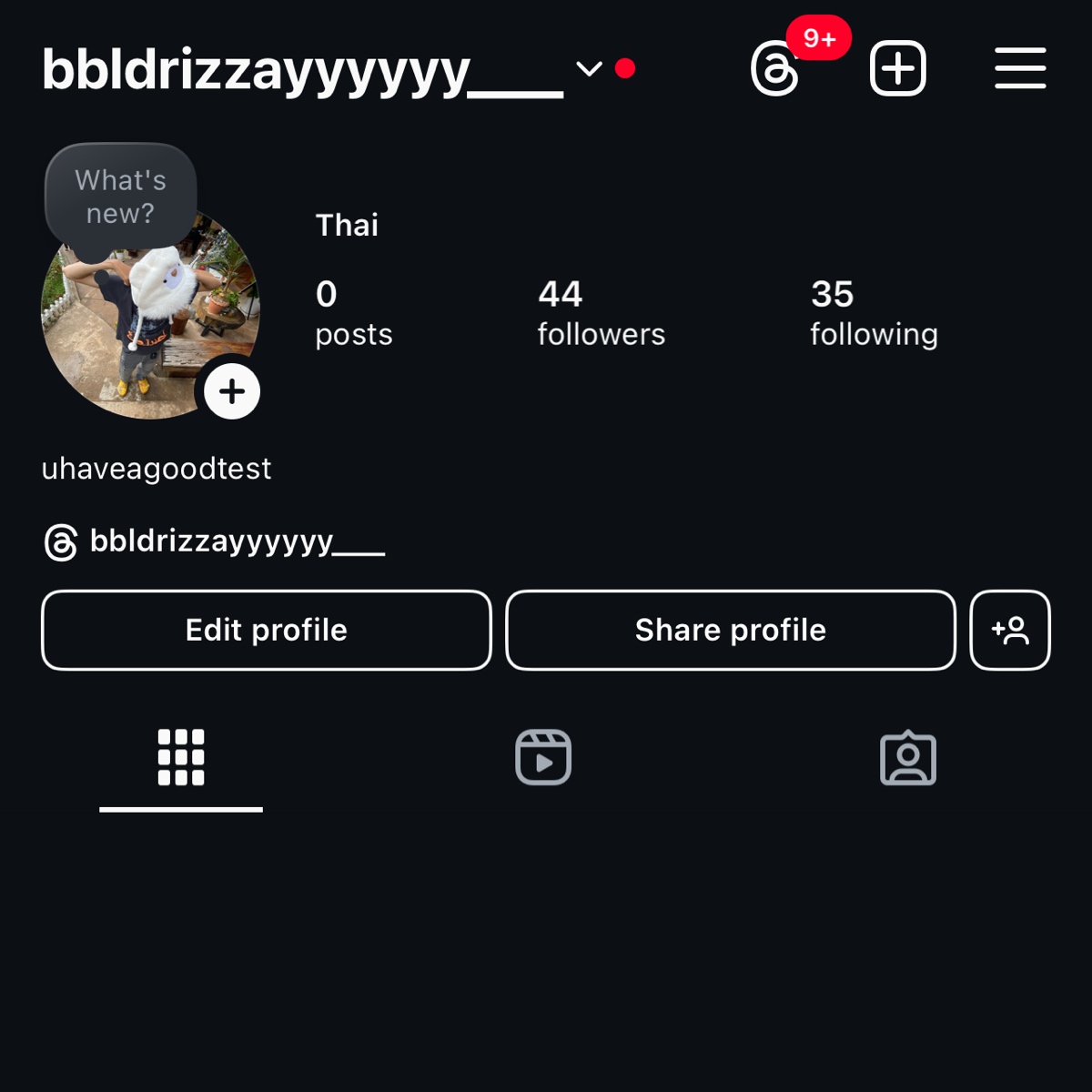Viewport: 1092px width, 1092px height.
Task: Switch to the posts grid tab
Action: point(181,757)
